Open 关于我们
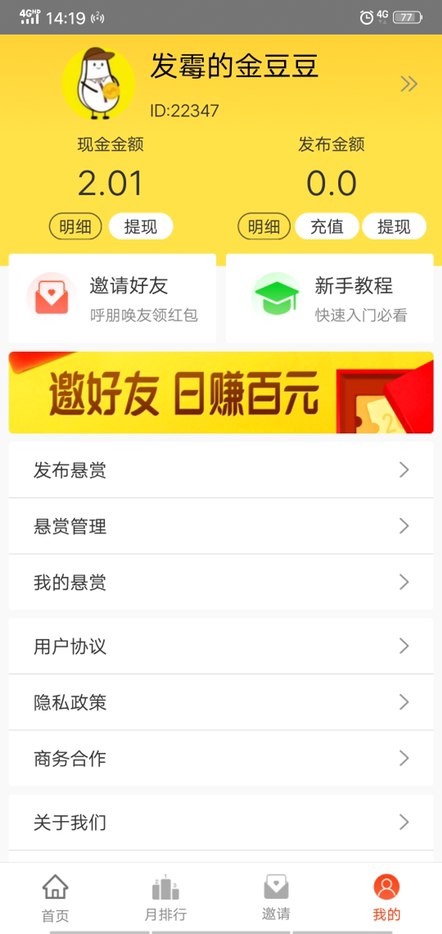The width and height of the screenshot is (442, 934). point(221,823)
